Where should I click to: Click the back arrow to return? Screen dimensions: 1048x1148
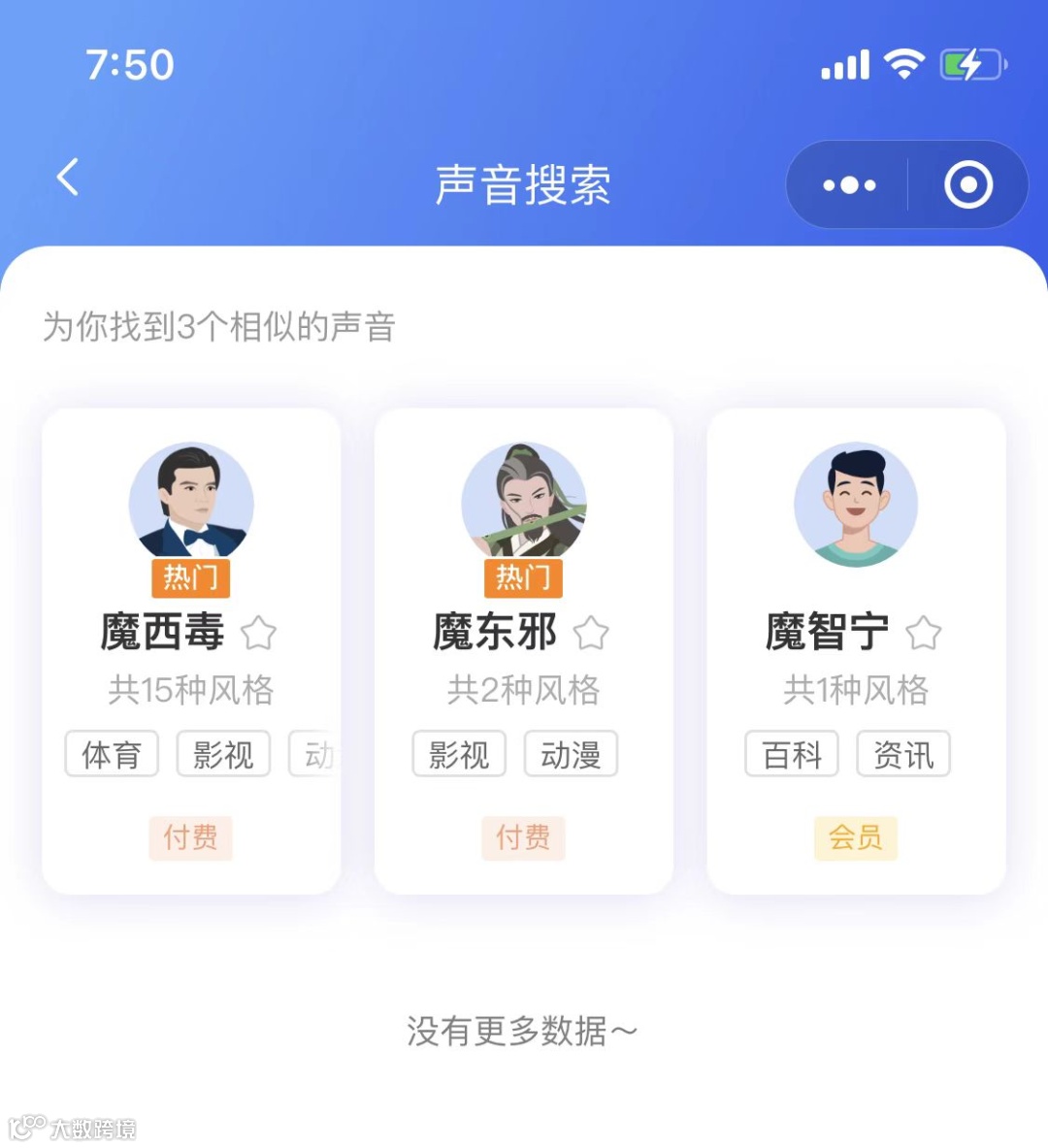(x=65, y=179)
